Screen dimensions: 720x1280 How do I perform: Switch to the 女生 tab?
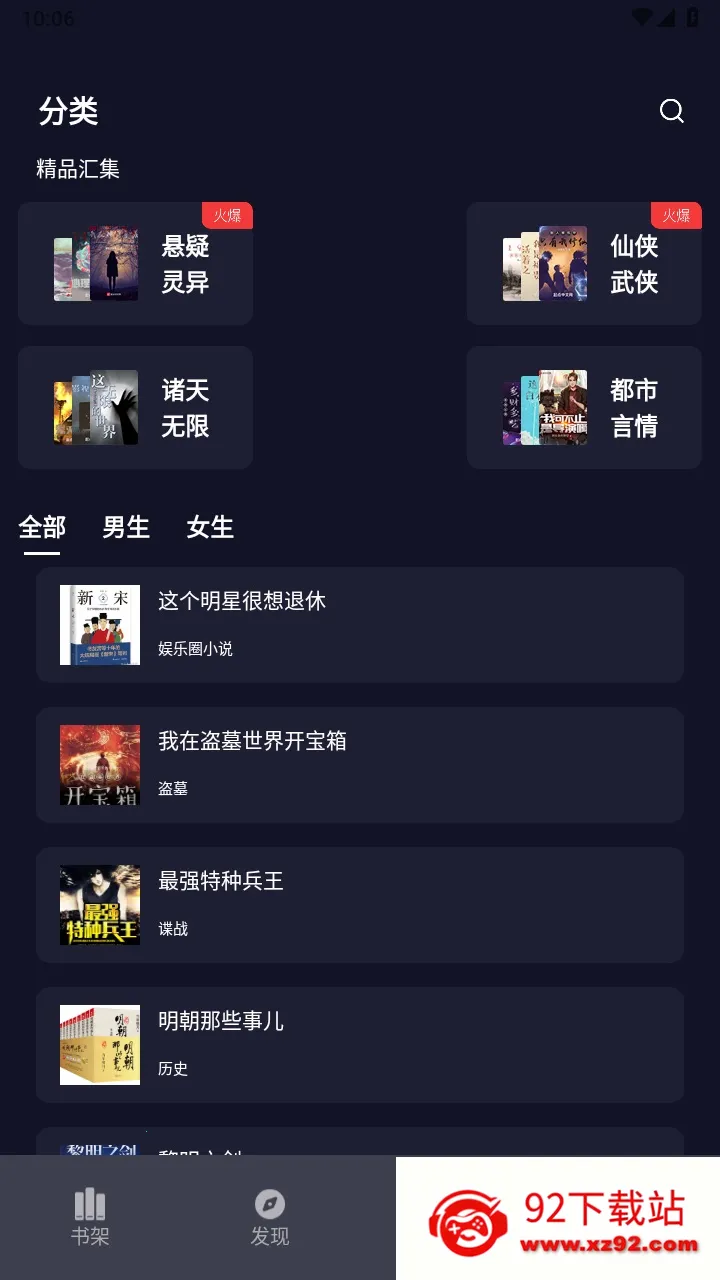pos(210,527)
